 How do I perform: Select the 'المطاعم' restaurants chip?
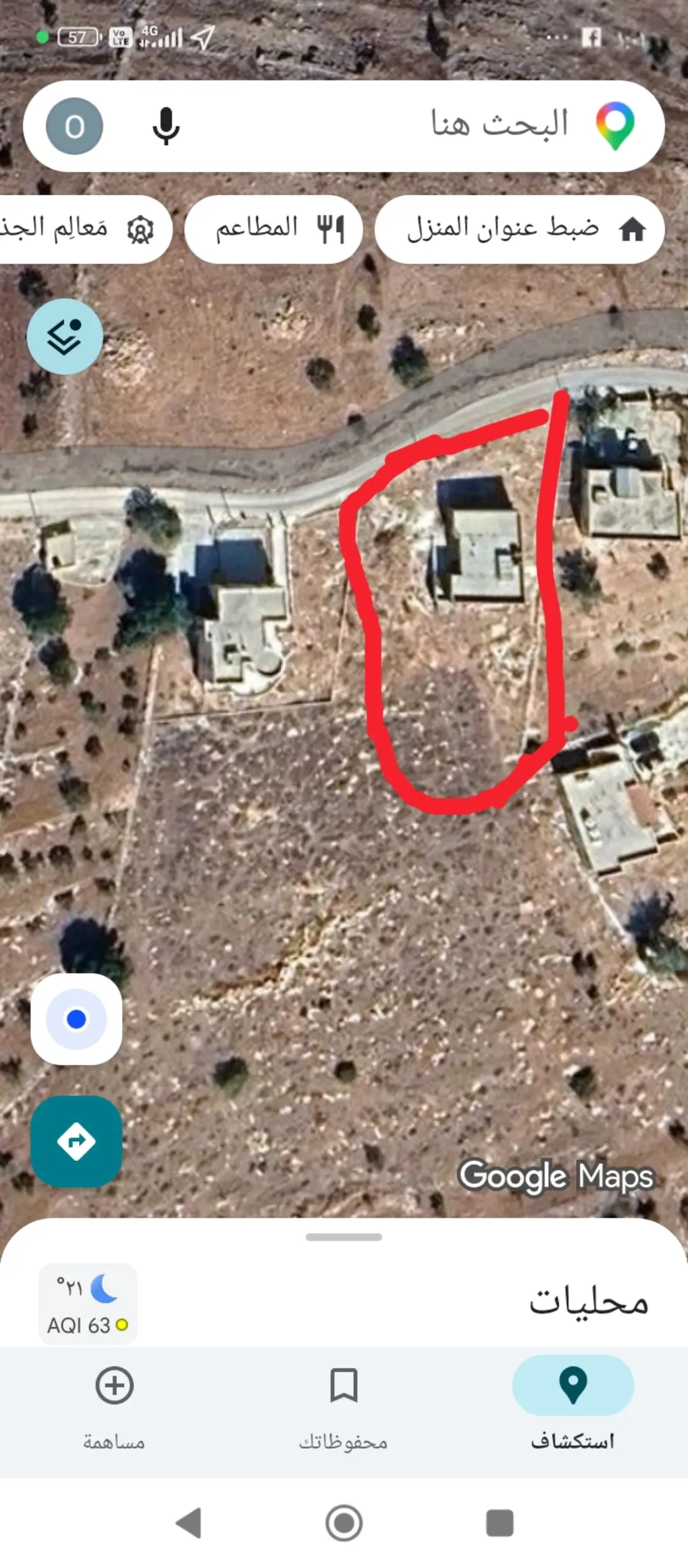click(274, 229)
